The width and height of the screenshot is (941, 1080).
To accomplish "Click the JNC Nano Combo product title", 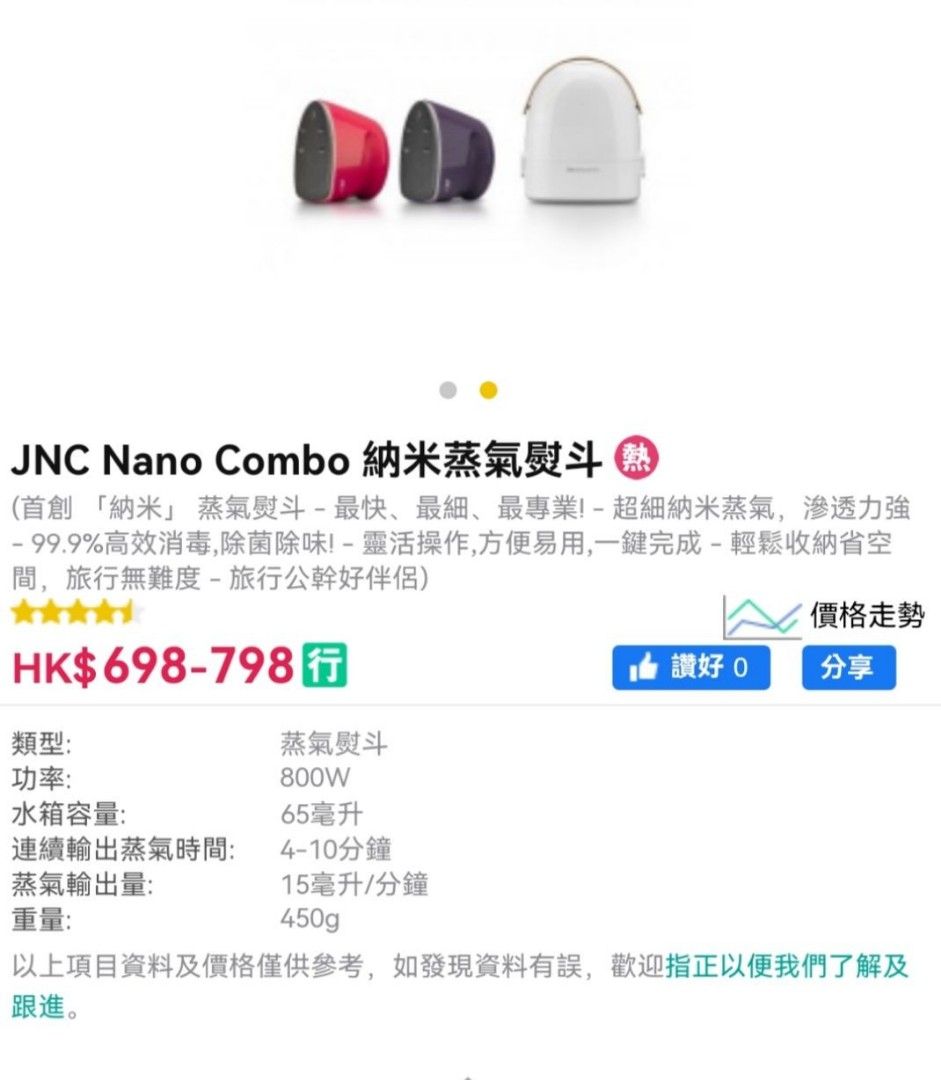I will click(x=300, y=458).
